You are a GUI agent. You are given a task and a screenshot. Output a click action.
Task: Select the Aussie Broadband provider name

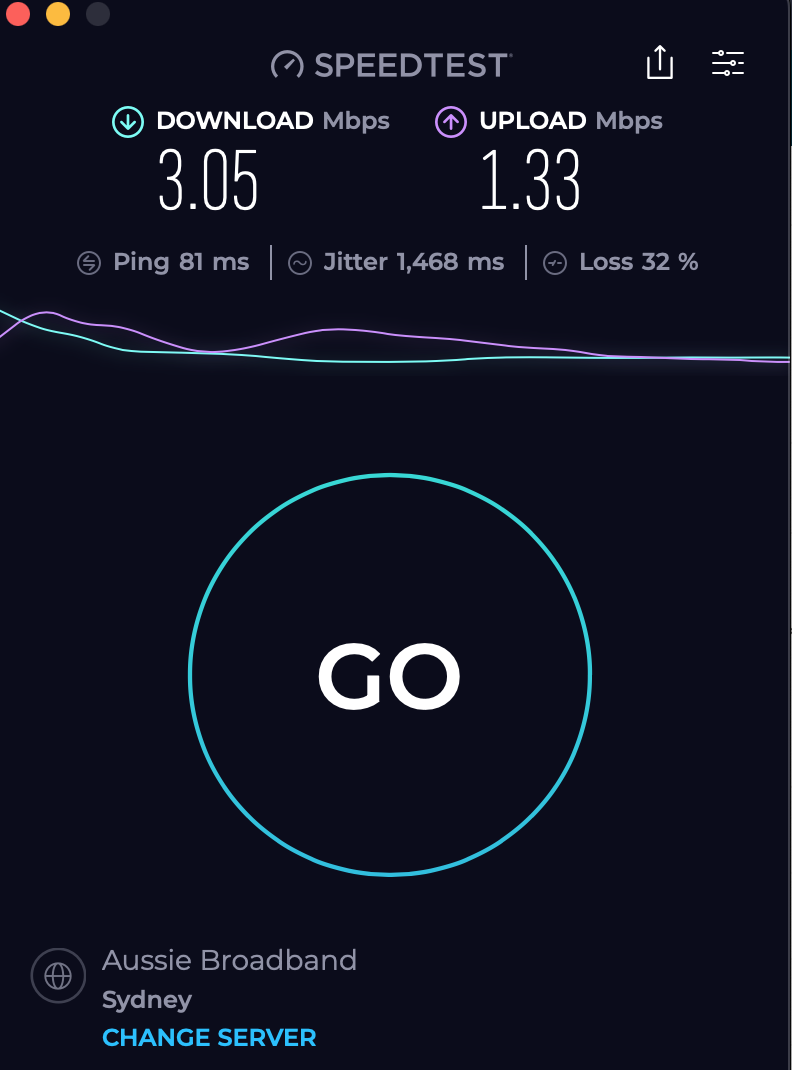point(229,960)
